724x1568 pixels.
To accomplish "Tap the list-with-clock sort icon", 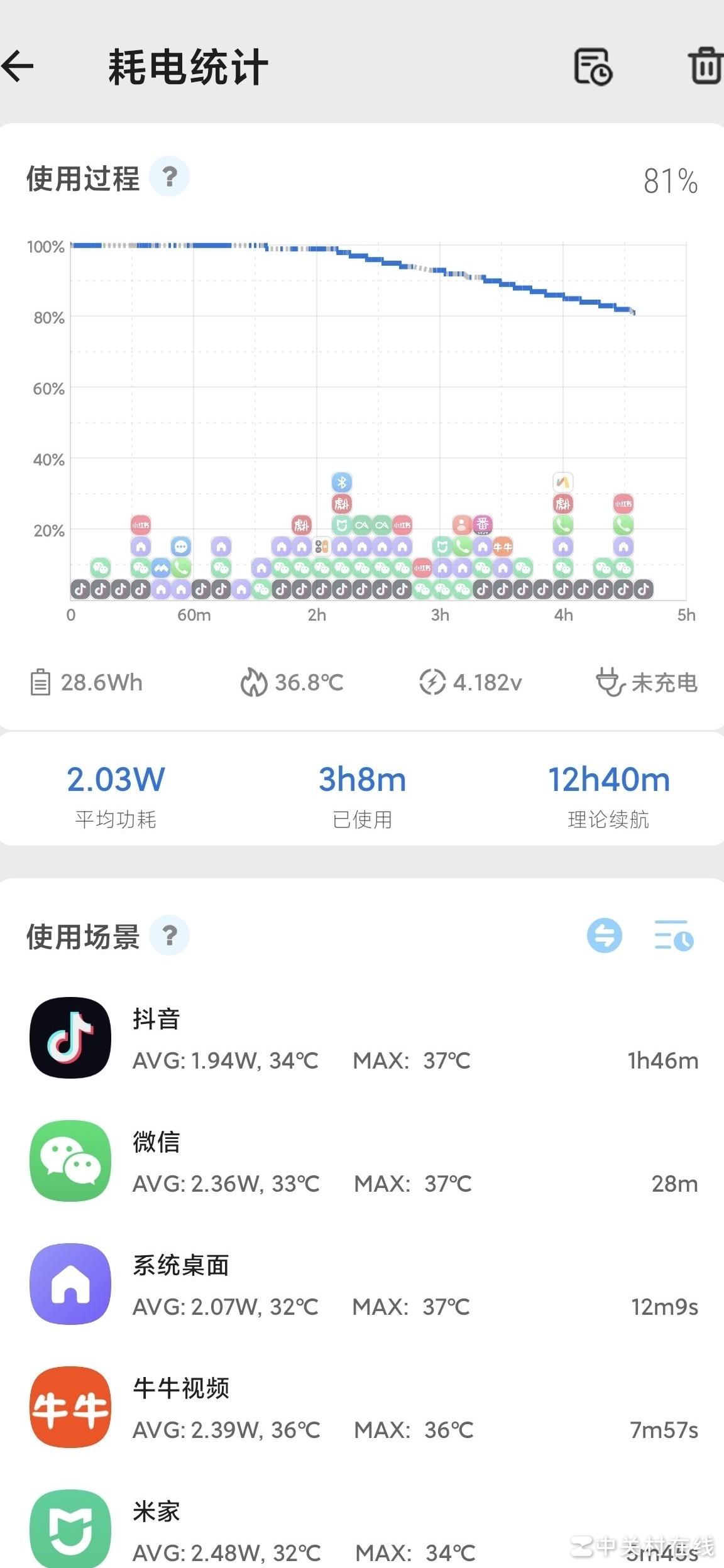I will pyautogui.click(x=673, y=935).
